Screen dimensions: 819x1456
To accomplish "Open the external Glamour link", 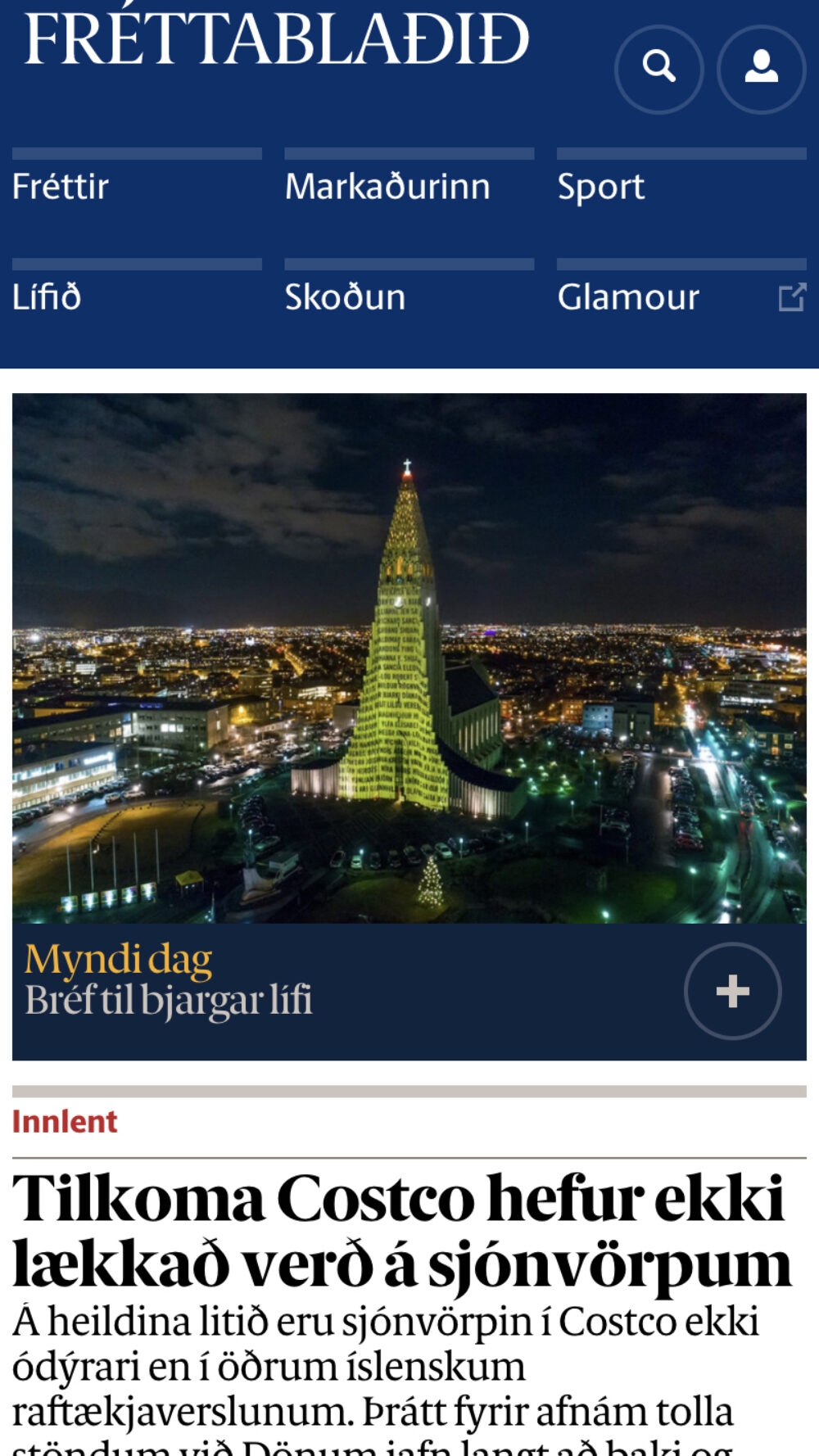I will [629, 296].
